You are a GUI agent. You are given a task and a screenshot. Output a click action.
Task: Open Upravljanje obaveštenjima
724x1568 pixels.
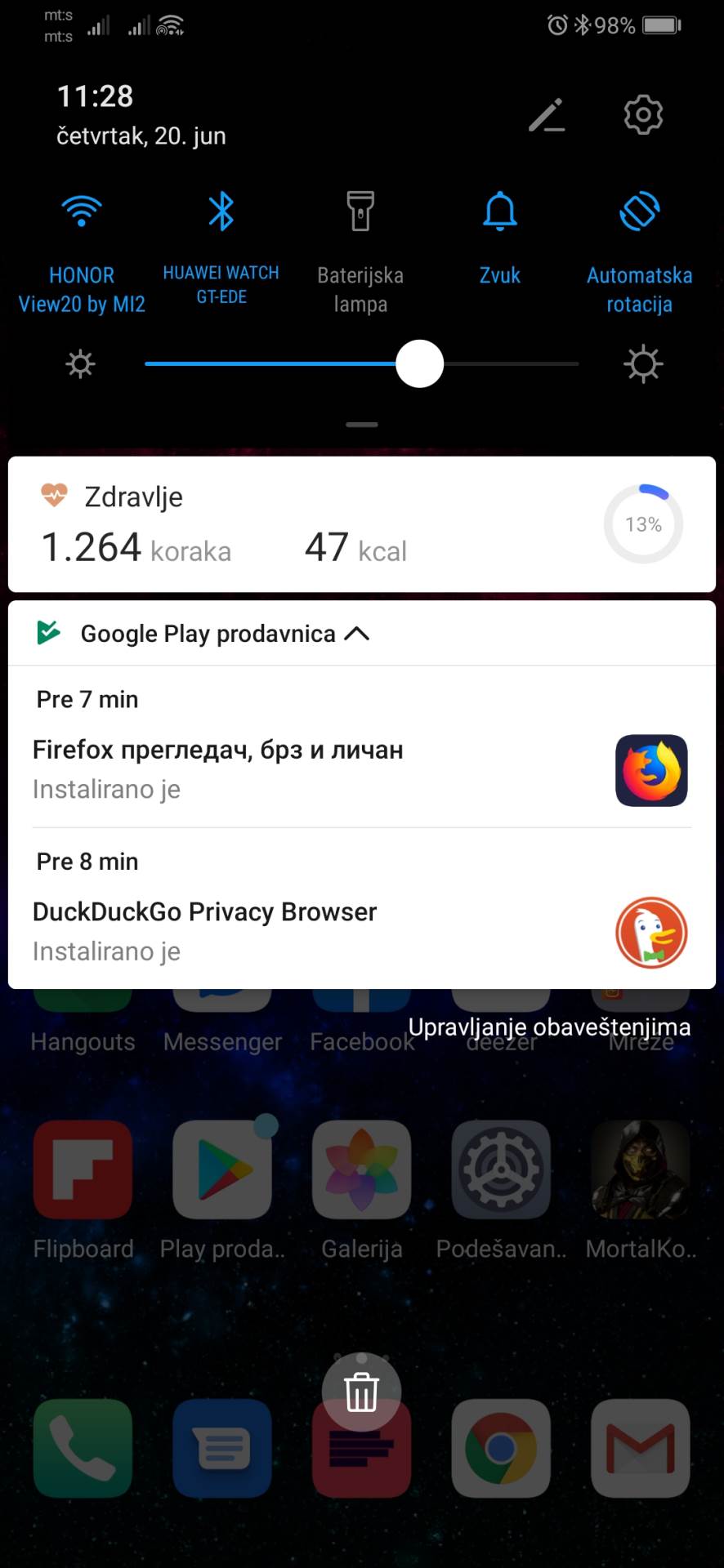pos(549,1027)
